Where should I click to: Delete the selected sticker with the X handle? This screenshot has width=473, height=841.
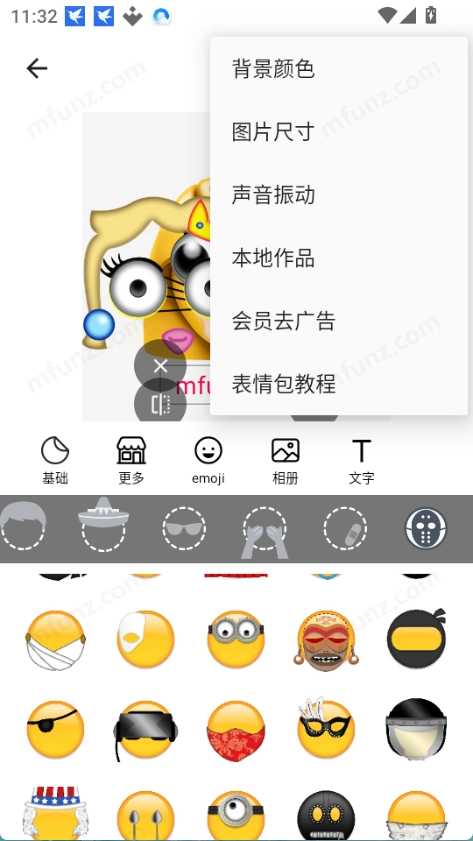coord(160,366)
